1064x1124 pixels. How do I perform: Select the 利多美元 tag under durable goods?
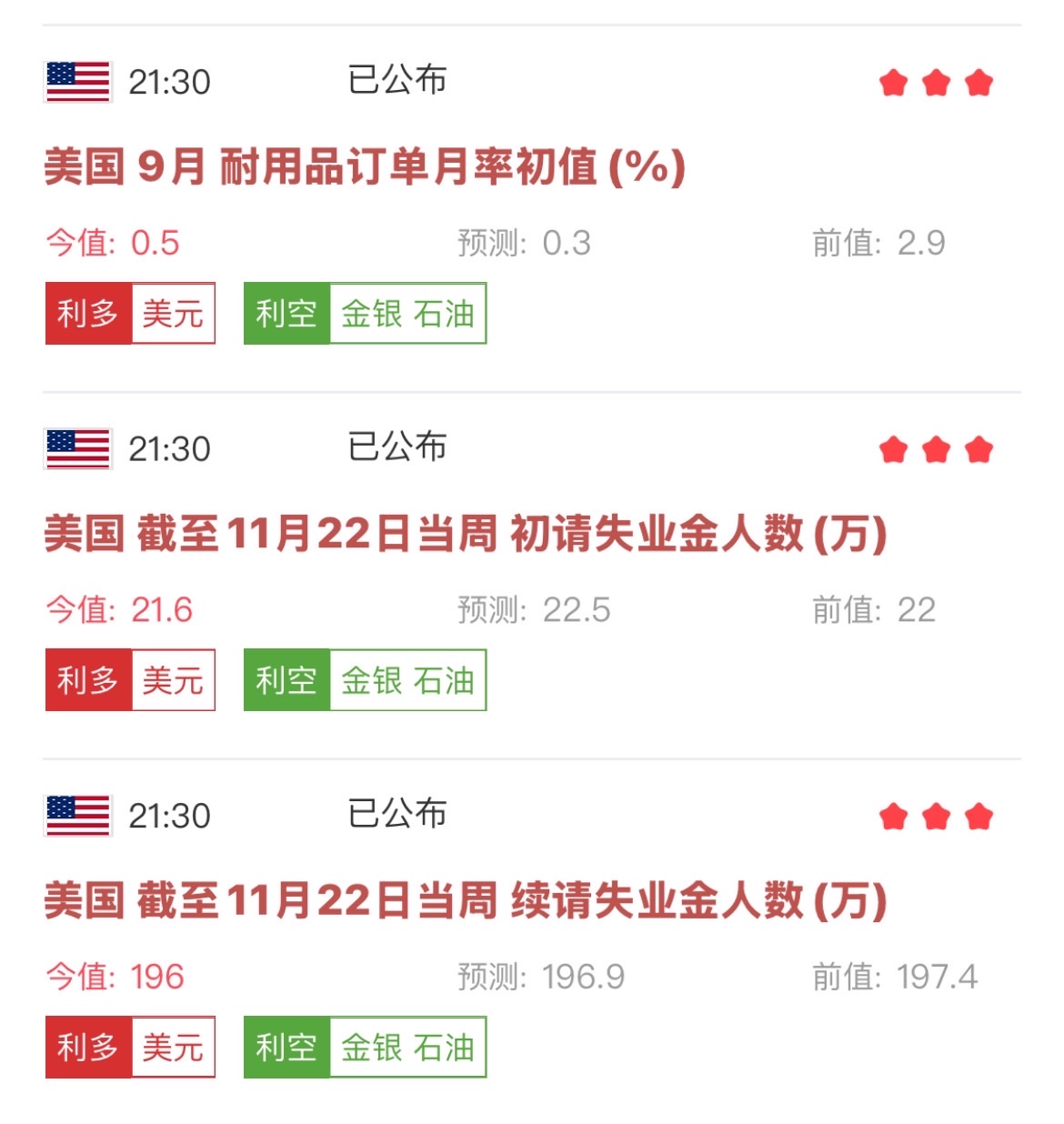[130, 314]
